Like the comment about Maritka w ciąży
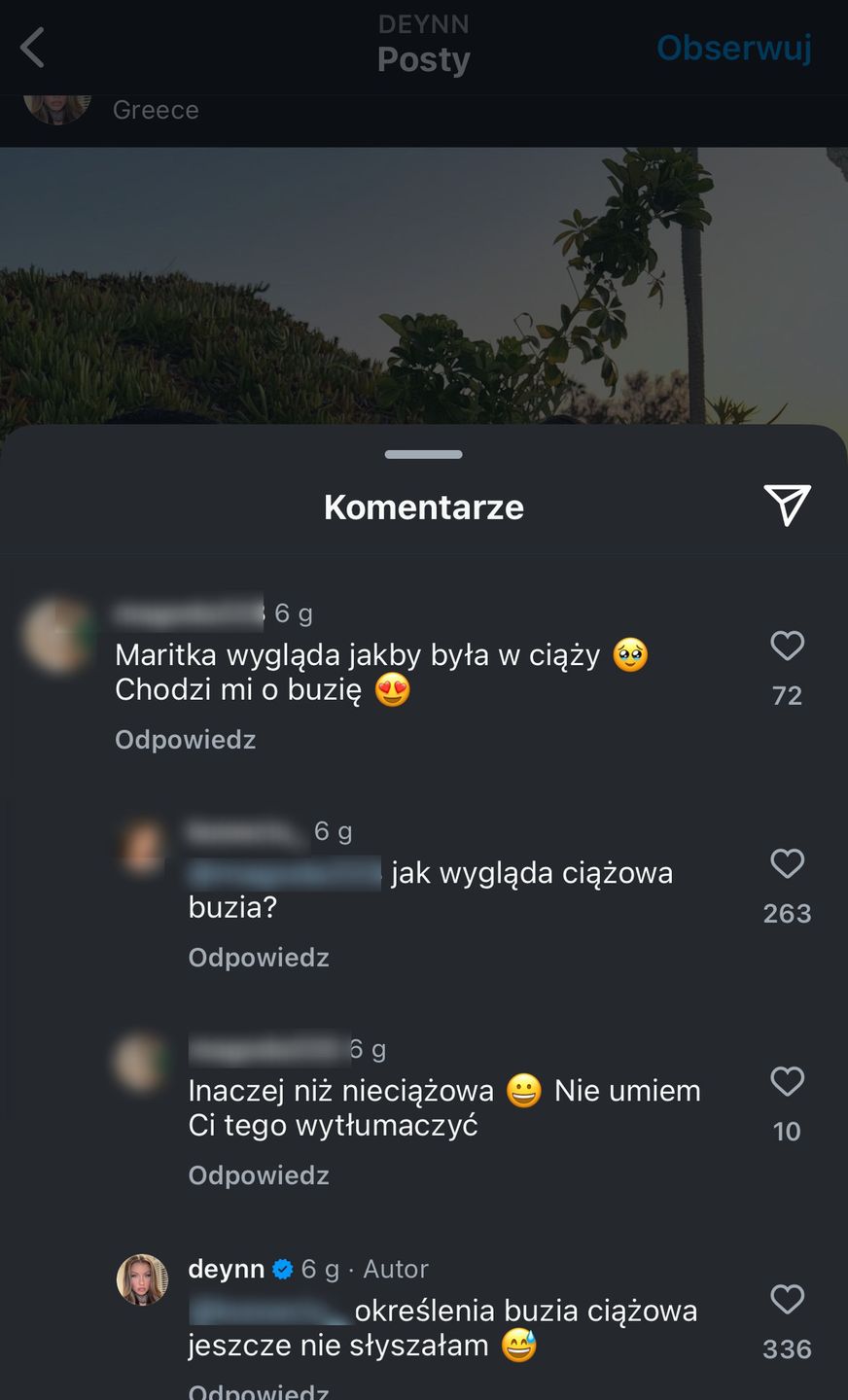848x1400 pixels. [787, 647]
